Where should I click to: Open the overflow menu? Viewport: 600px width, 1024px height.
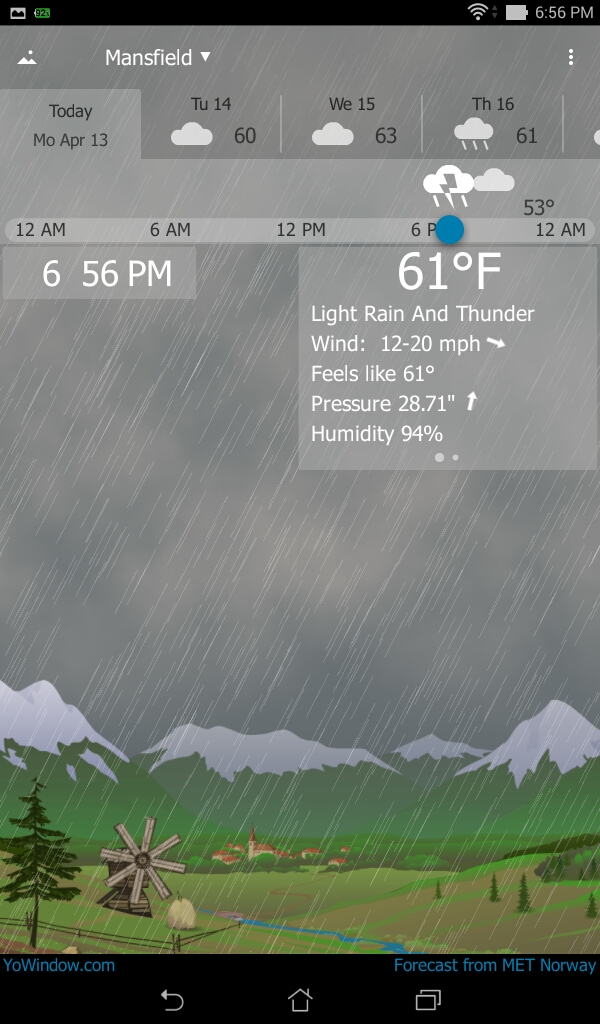(571, 58)
